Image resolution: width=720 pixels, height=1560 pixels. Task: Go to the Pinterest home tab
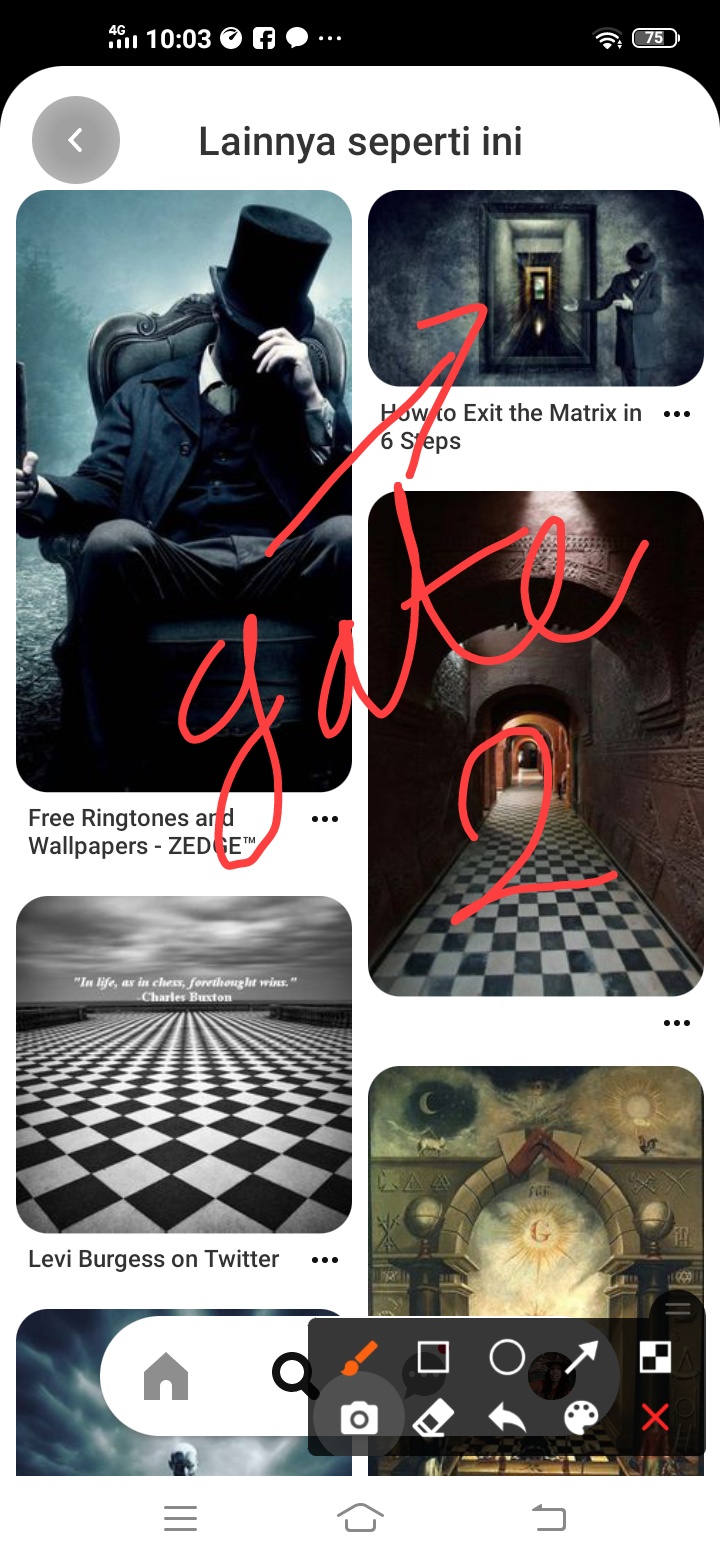tap(166, 1377)
